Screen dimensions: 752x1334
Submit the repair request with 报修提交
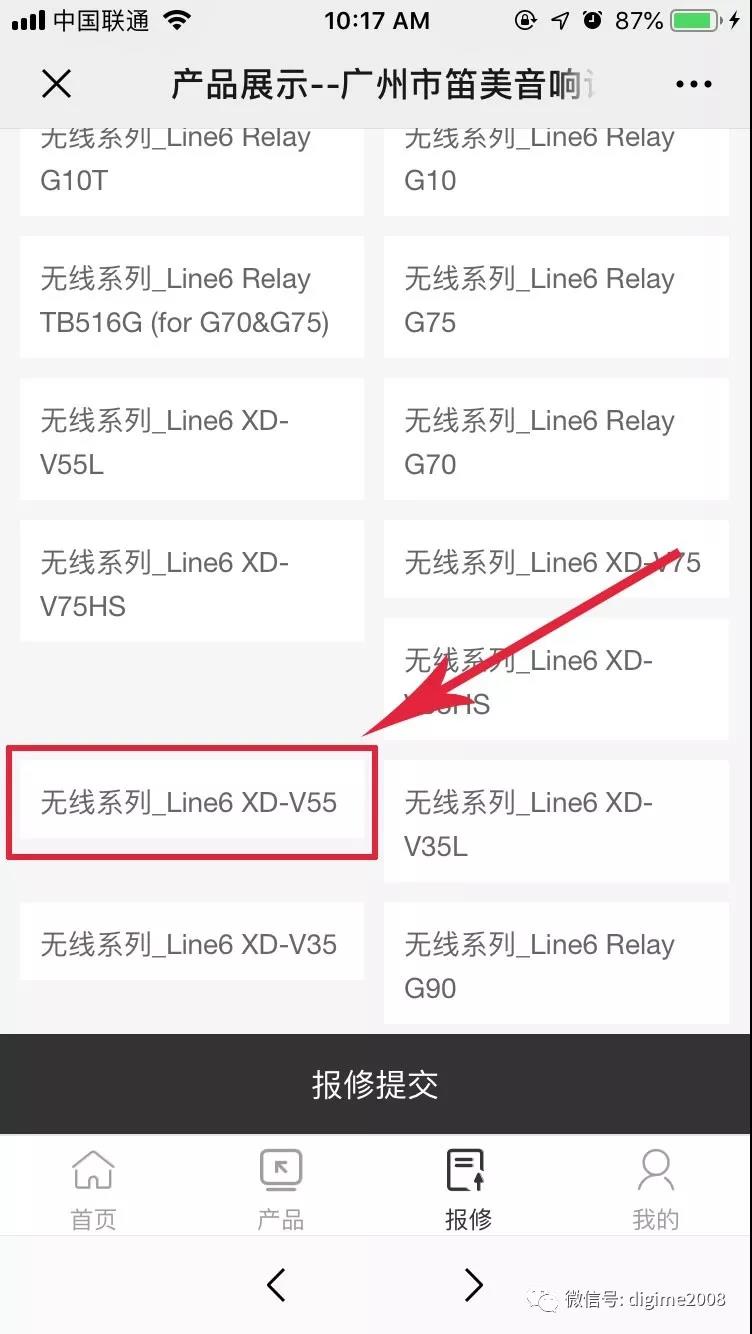point(376,1085)
